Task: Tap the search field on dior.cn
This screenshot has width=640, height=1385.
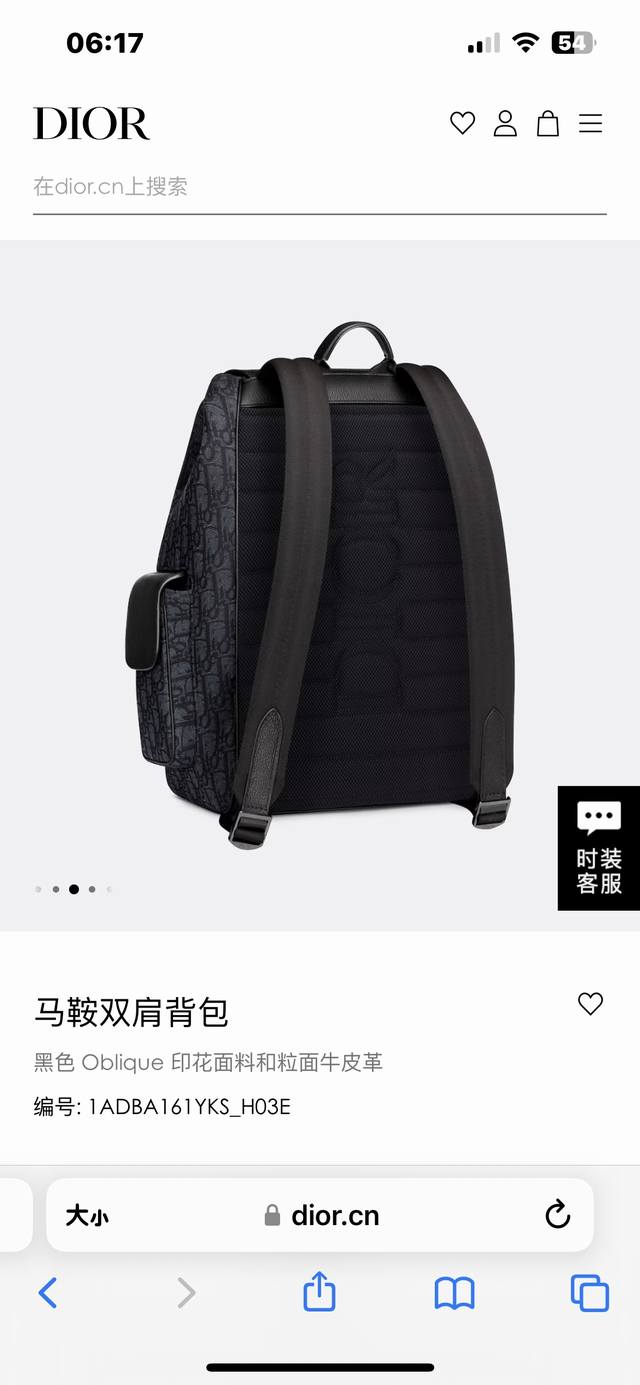Action: [x=318, y=187]
